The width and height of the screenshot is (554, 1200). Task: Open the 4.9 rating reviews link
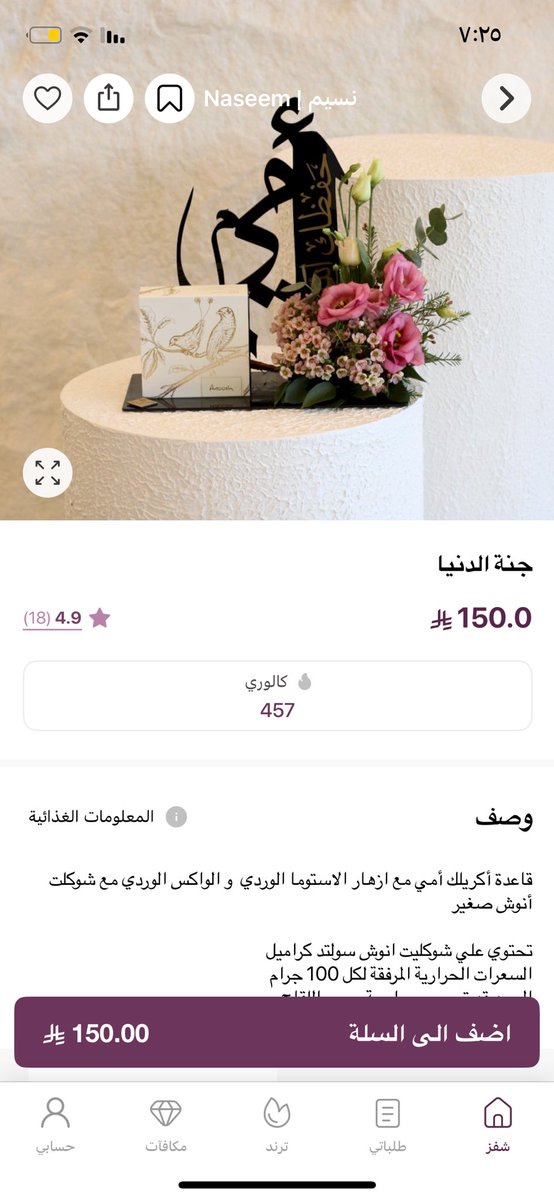click(52, 618)
